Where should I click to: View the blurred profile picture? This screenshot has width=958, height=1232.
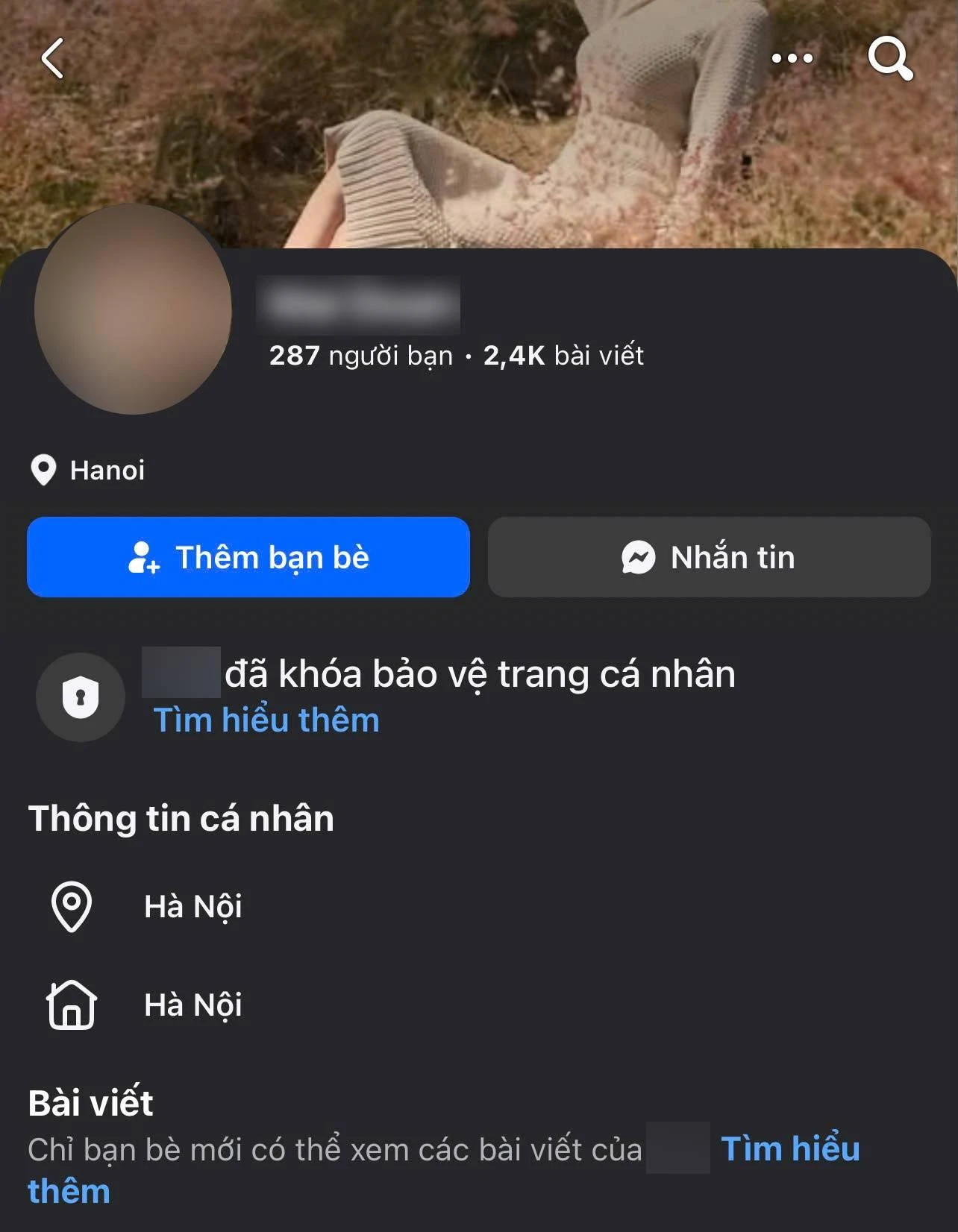point(133,309)
